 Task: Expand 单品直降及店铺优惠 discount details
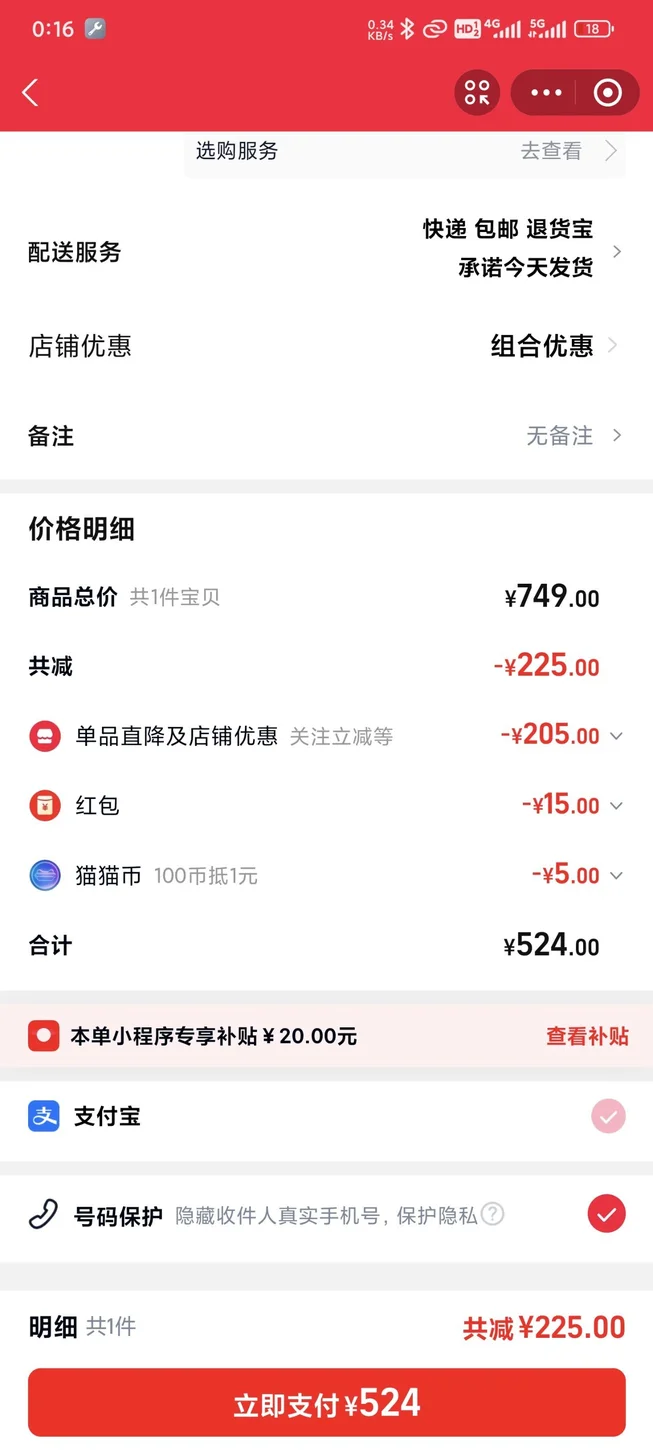click(x=616, y=736)
